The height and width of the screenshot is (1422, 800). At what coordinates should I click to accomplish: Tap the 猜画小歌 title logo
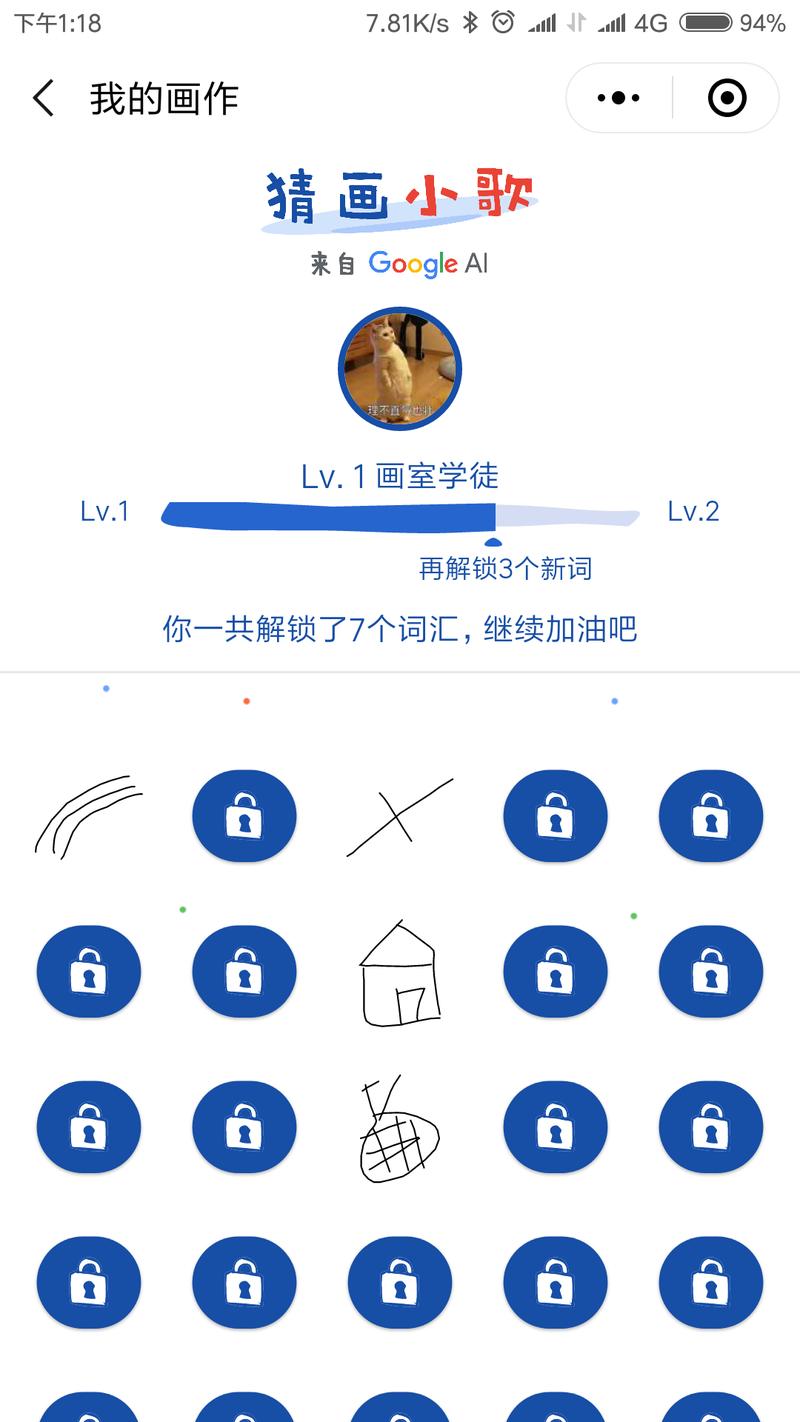(x=399, y=195)
